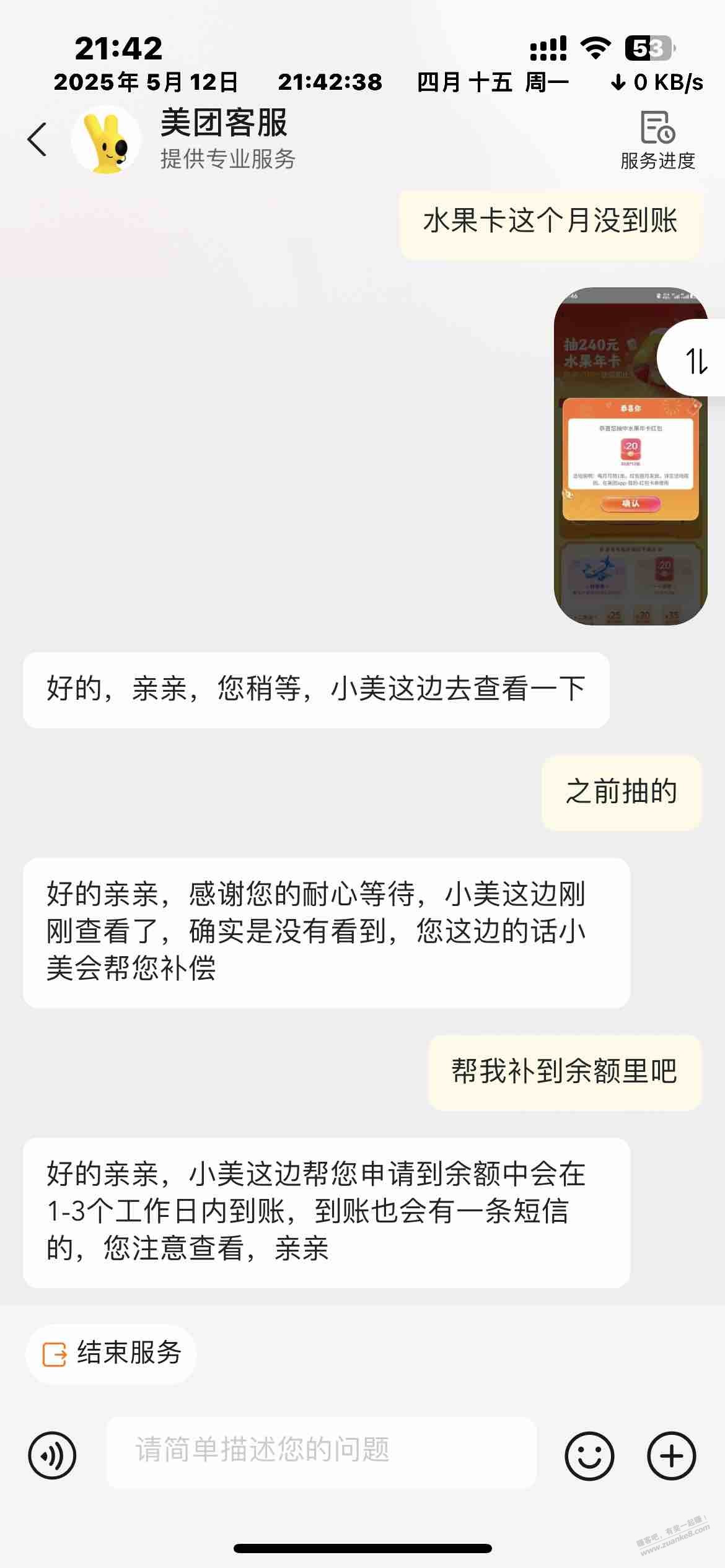
Task: Switch to voice input
Action: click(53, 1455)
